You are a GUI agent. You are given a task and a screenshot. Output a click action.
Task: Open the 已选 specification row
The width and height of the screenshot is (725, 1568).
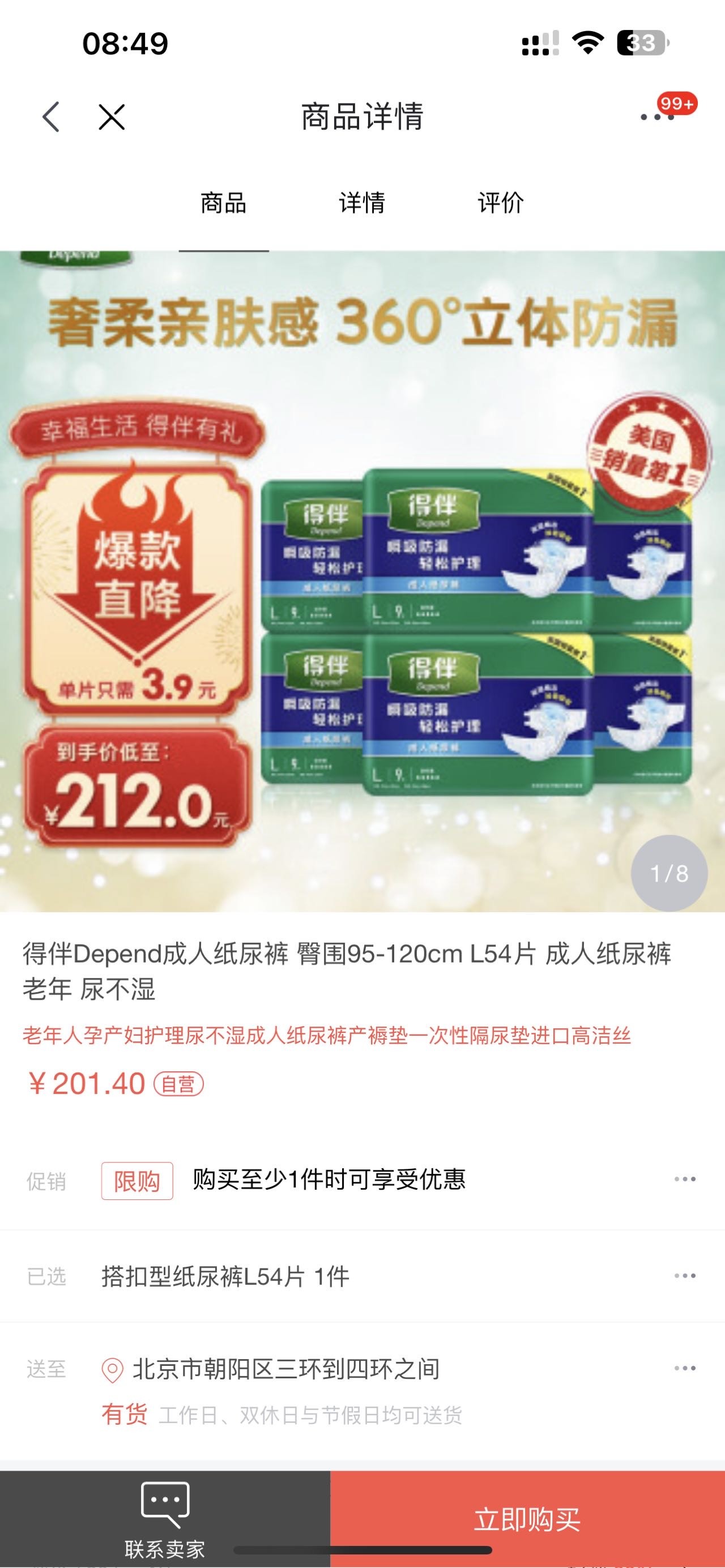tap(684, 1276)
